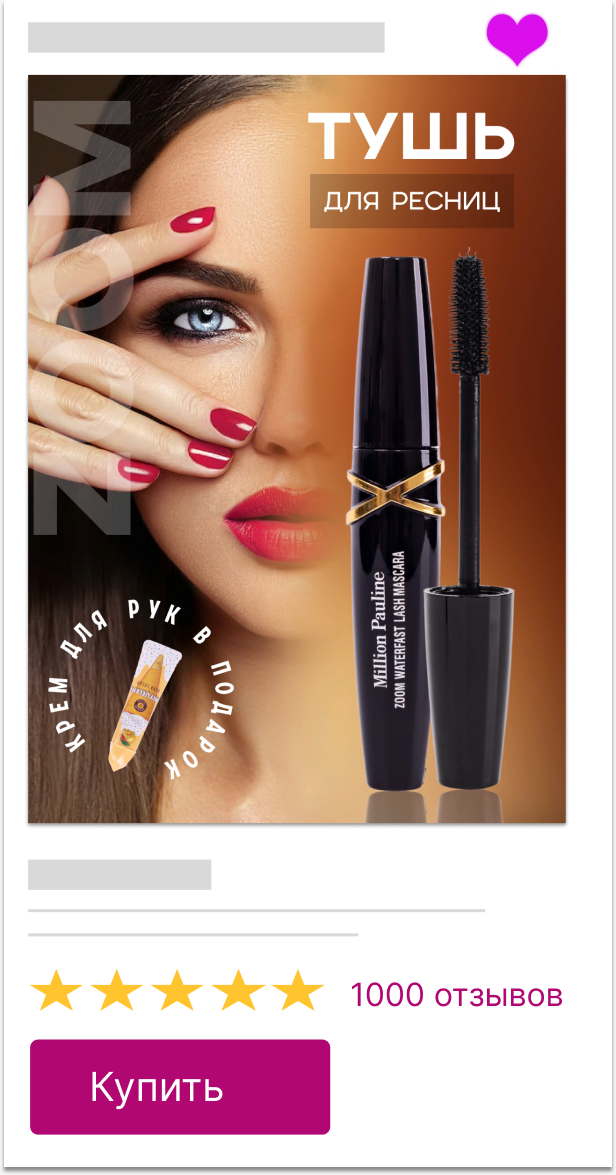Add the mascara to favorites with the heart
The width and height of the screenshot is (616, 1175).
point(517,38)
